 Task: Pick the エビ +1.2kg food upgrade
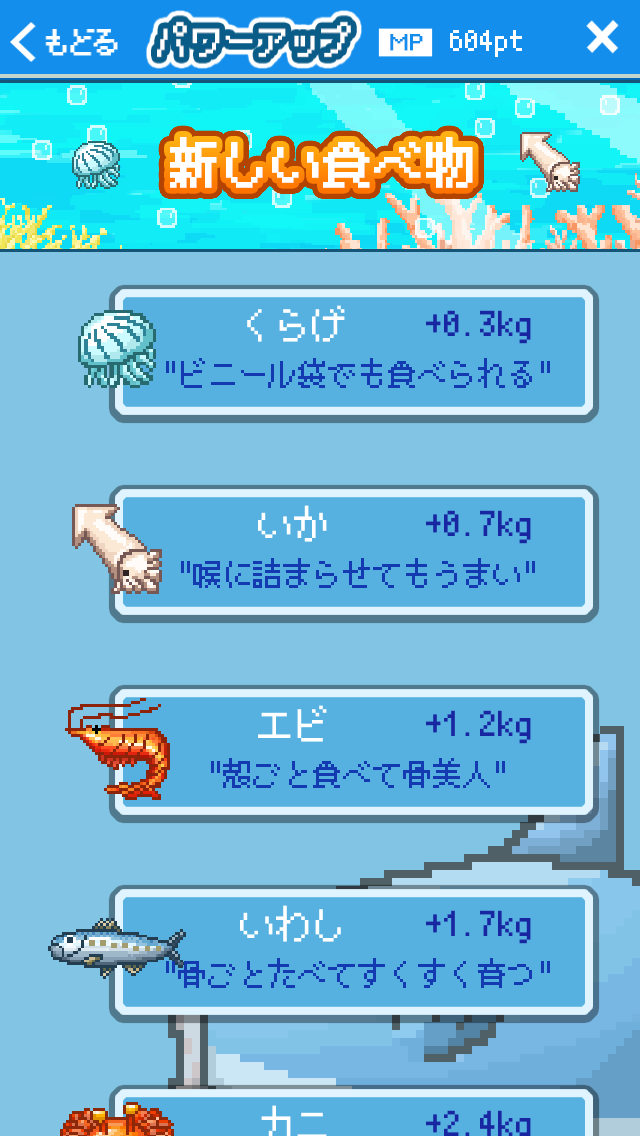(x=355, y=752)
